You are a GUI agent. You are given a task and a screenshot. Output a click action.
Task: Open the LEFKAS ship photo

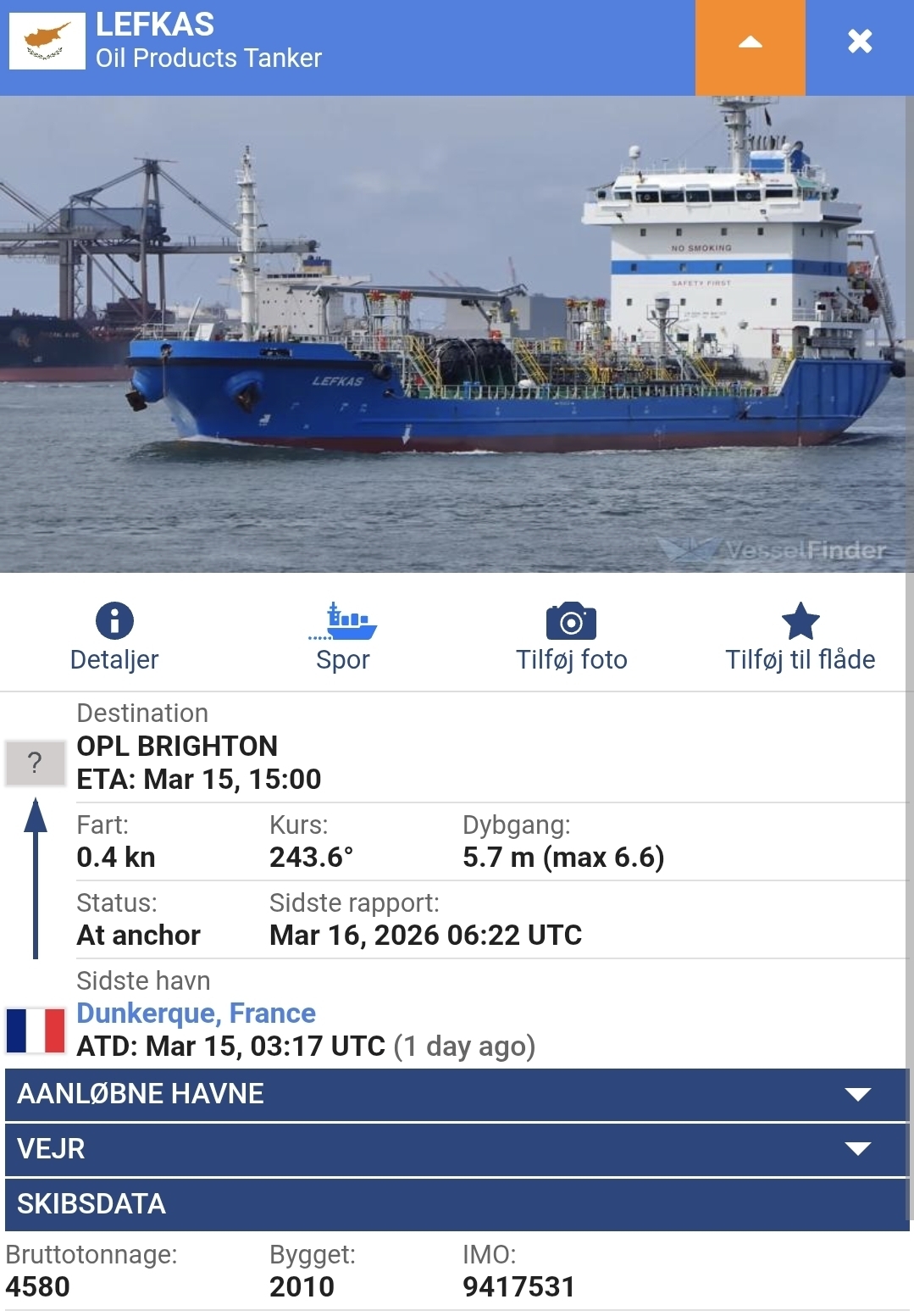click(x=457, y=334)
